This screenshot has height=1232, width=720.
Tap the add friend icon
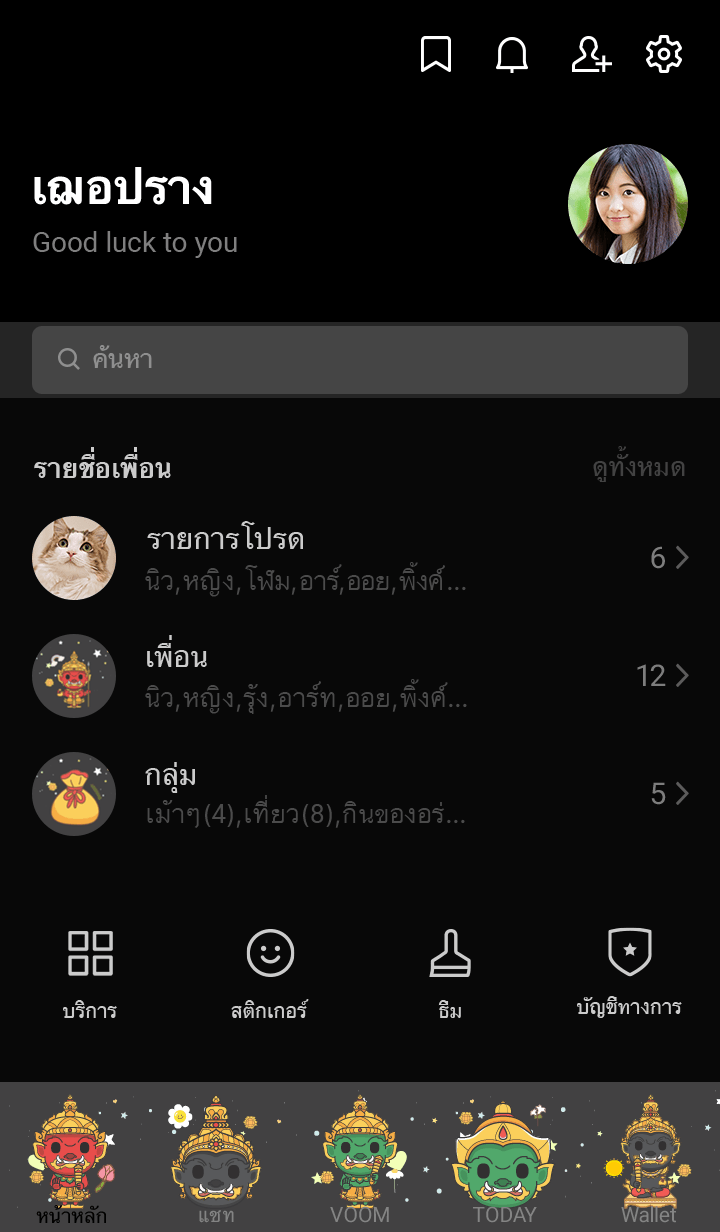pos(590,54)
